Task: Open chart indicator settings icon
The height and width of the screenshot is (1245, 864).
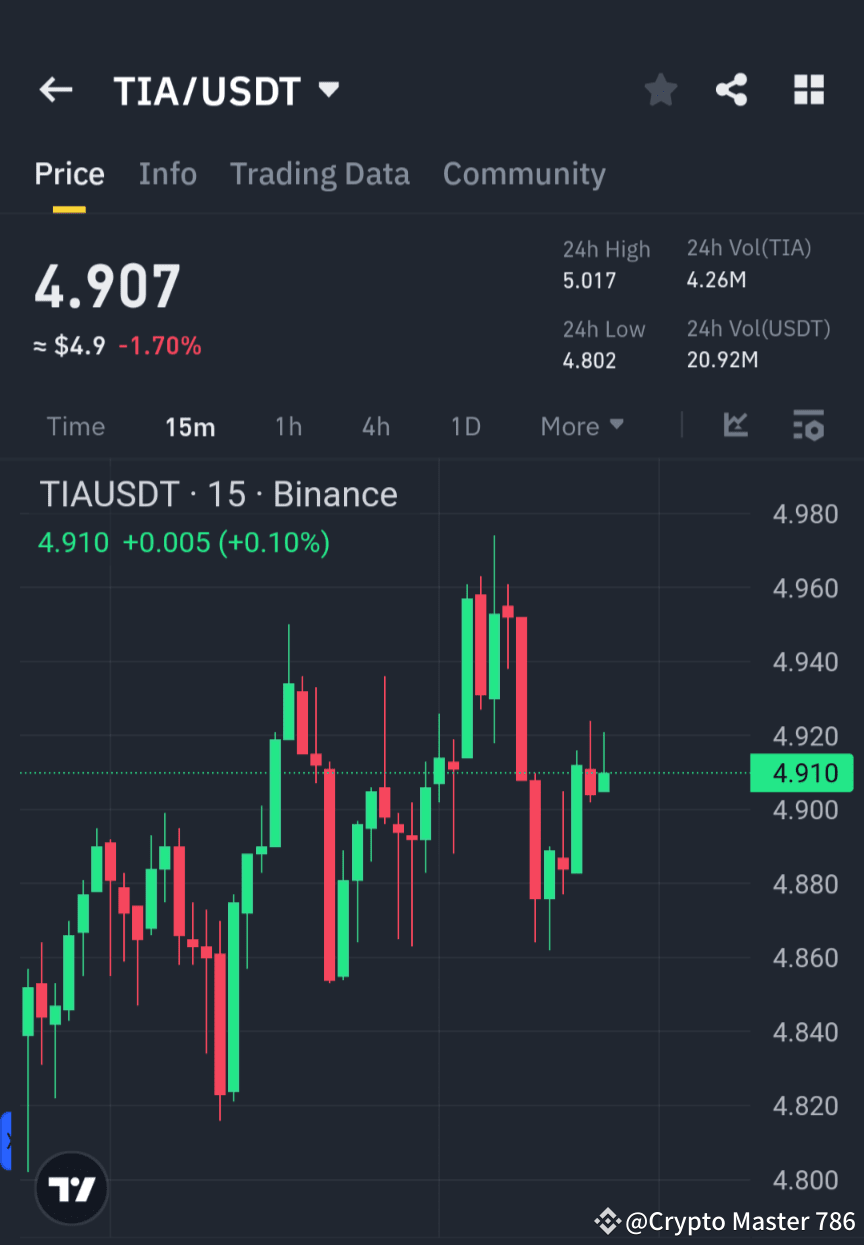Action: tap(808, 426)
